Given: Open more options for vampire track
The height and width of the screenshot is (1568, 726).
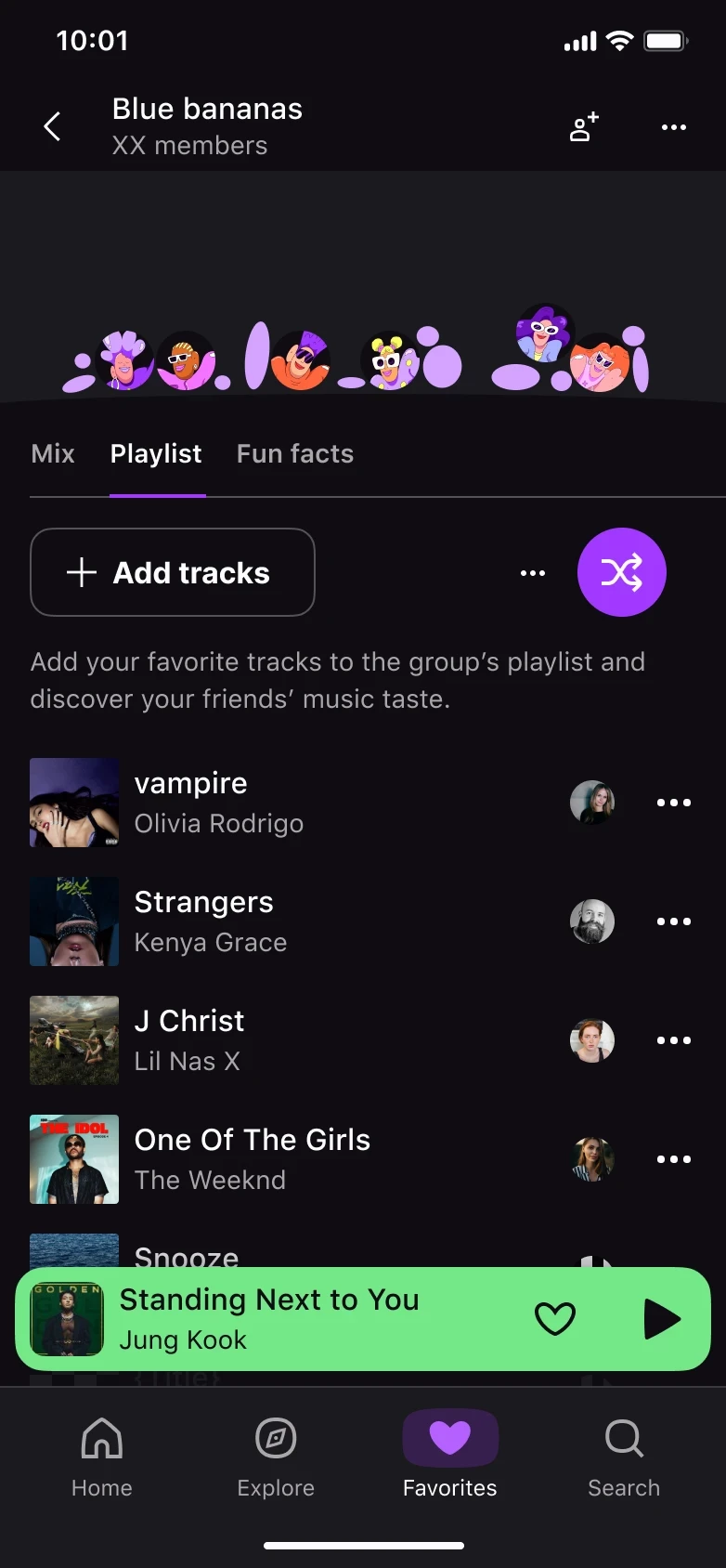Looking at the screenshot, I should (x=673, y=803).
